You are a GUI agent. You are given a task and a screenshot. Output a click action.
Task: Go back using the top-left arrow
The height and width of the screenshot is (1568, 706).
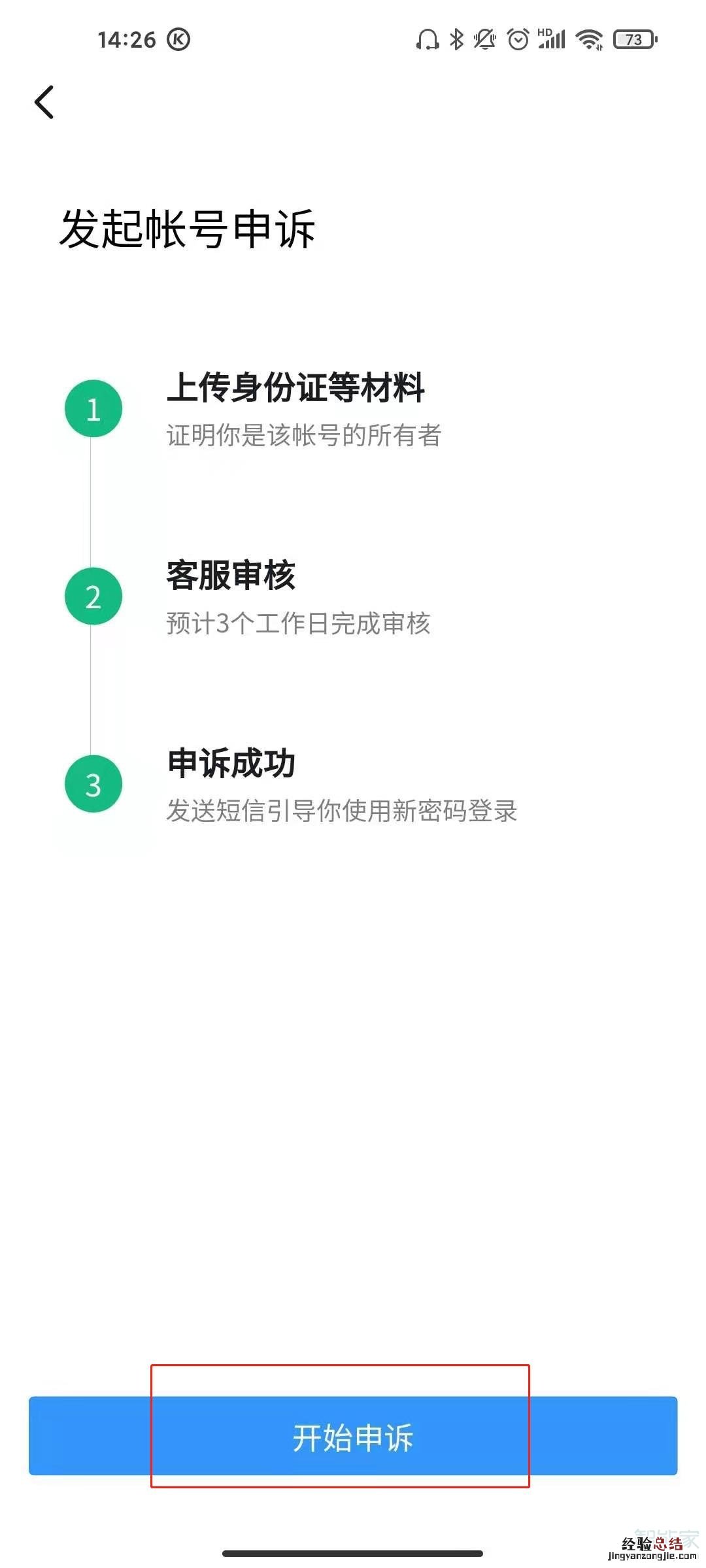tap(44, 102)
